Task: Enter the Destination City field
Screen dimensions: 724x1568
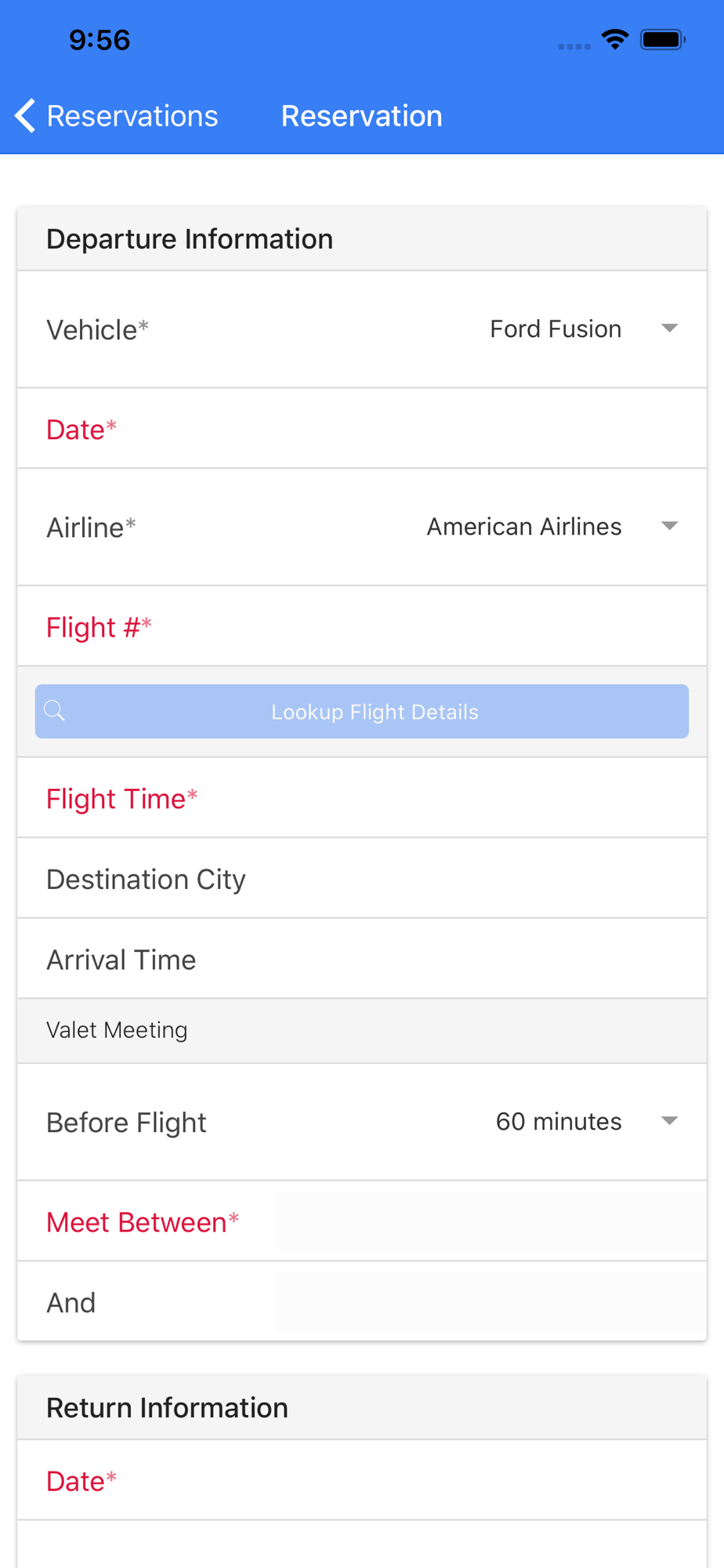Action: [362, 879]
